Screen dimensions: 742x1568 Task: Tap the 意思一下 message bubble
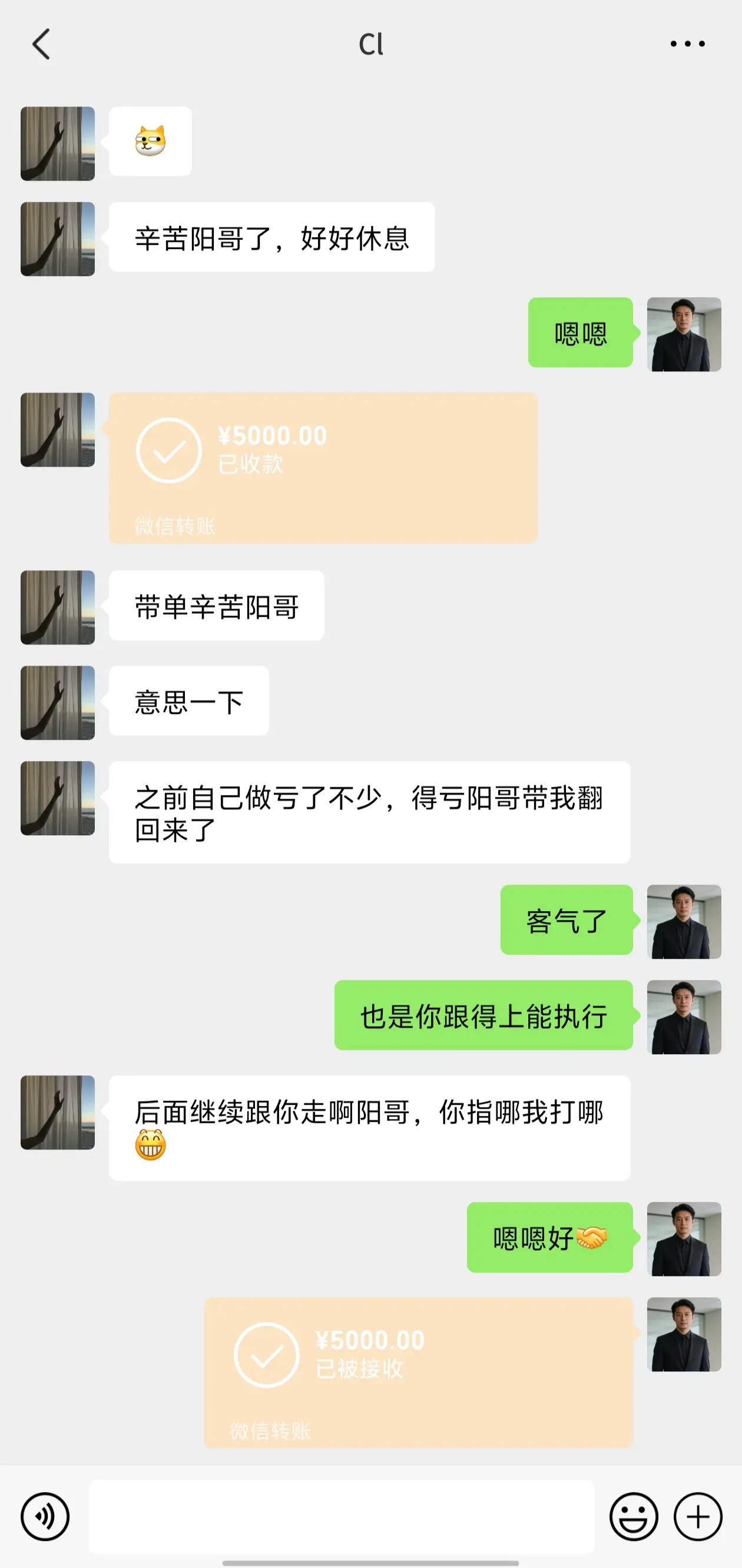(188, 700)
